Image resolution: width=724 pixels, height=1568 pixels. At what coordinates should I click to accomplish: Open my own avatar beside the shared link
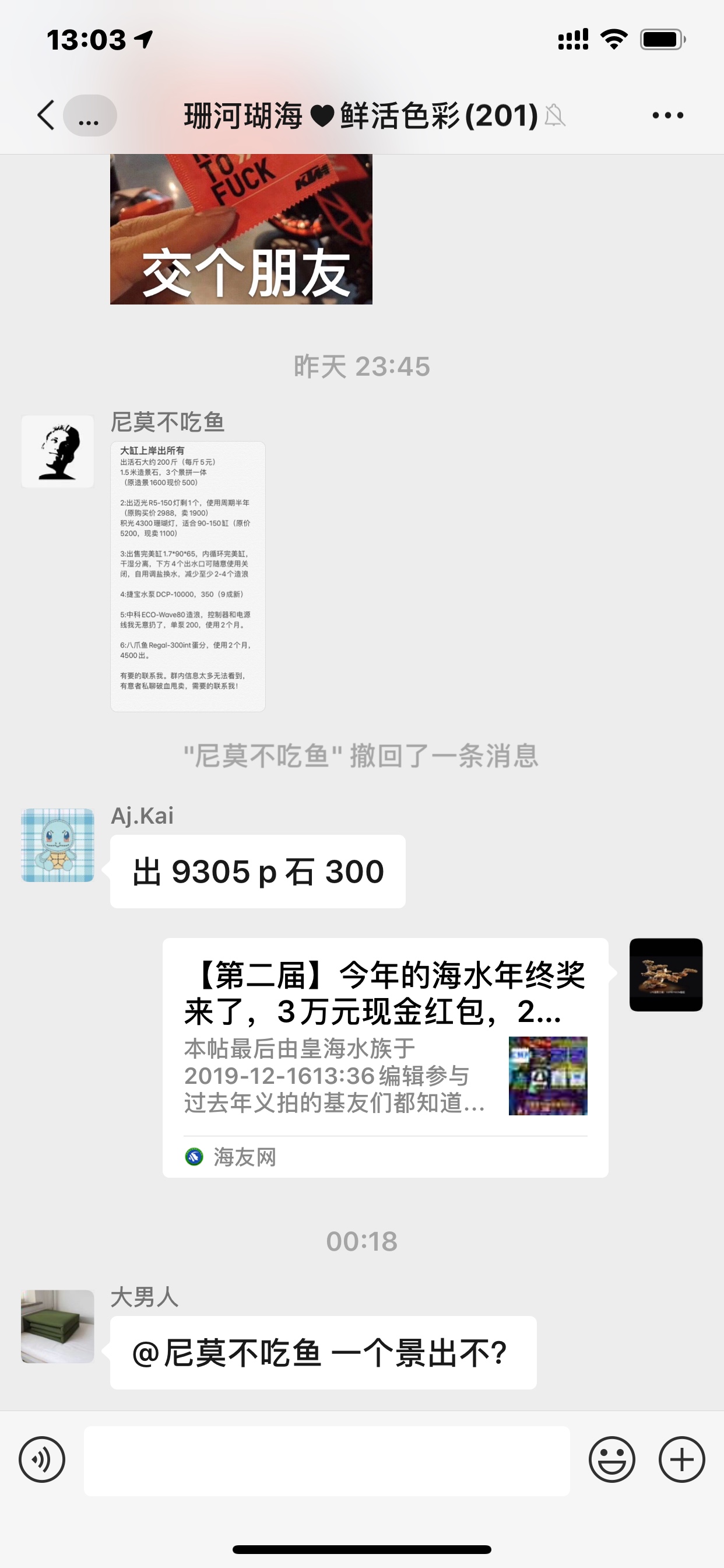pos(666,975)
